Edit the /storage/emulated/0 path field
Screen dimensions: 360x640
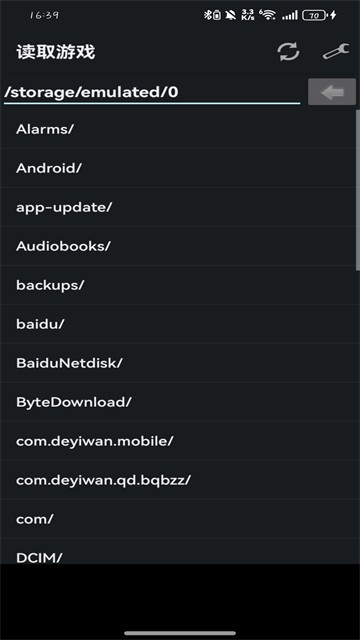[152, 92]
